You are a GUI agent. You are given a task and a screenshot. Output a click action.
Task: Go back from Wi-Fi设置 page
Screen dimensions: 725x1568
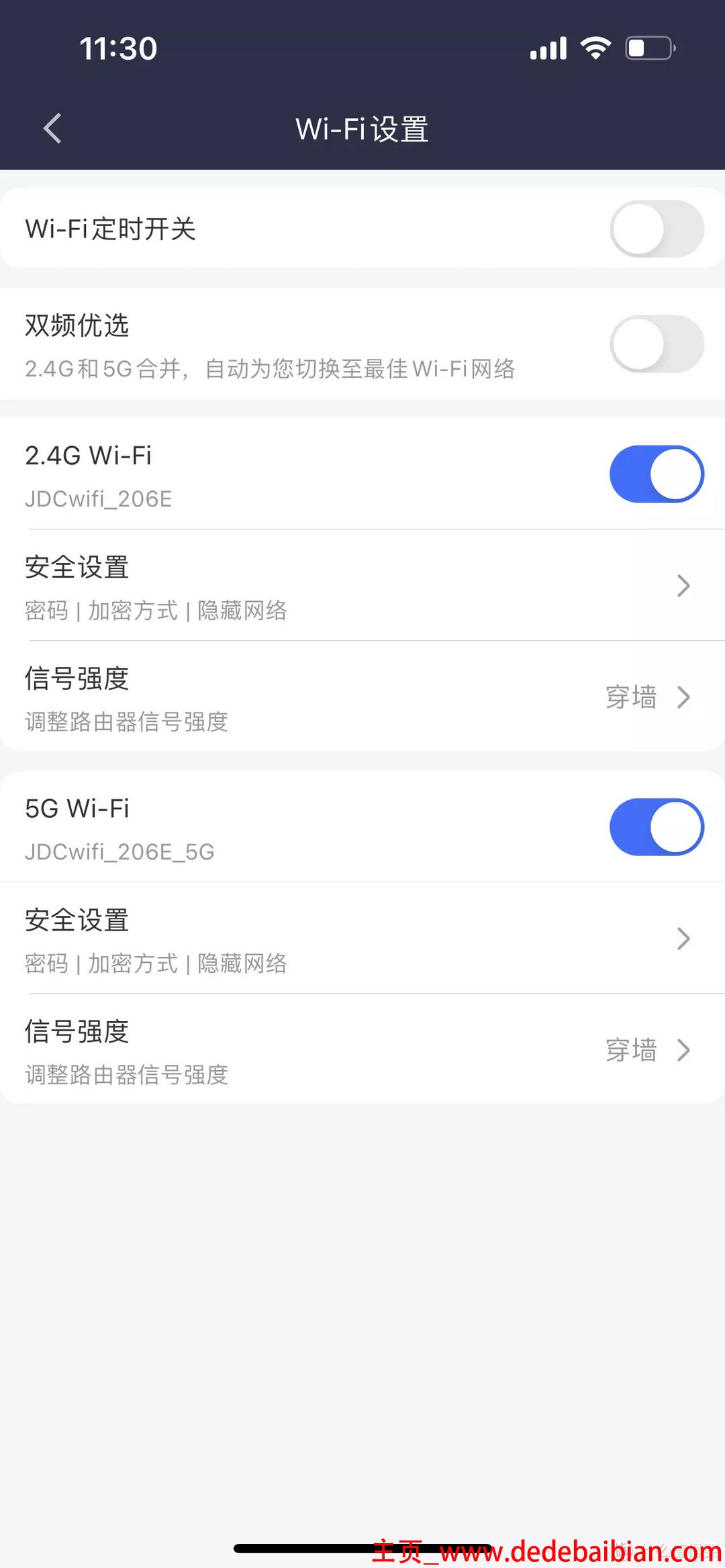(x=52, y=128)
